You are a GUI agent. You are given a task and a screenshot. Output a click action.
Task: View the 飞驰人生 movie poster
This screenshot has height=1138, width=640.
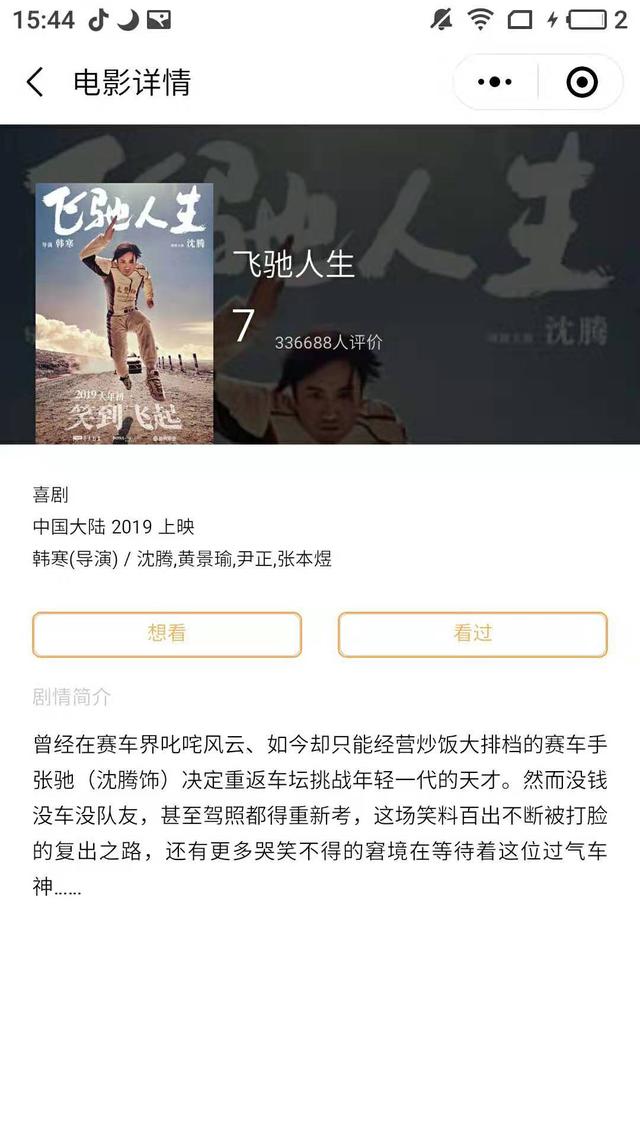[124, 313]
